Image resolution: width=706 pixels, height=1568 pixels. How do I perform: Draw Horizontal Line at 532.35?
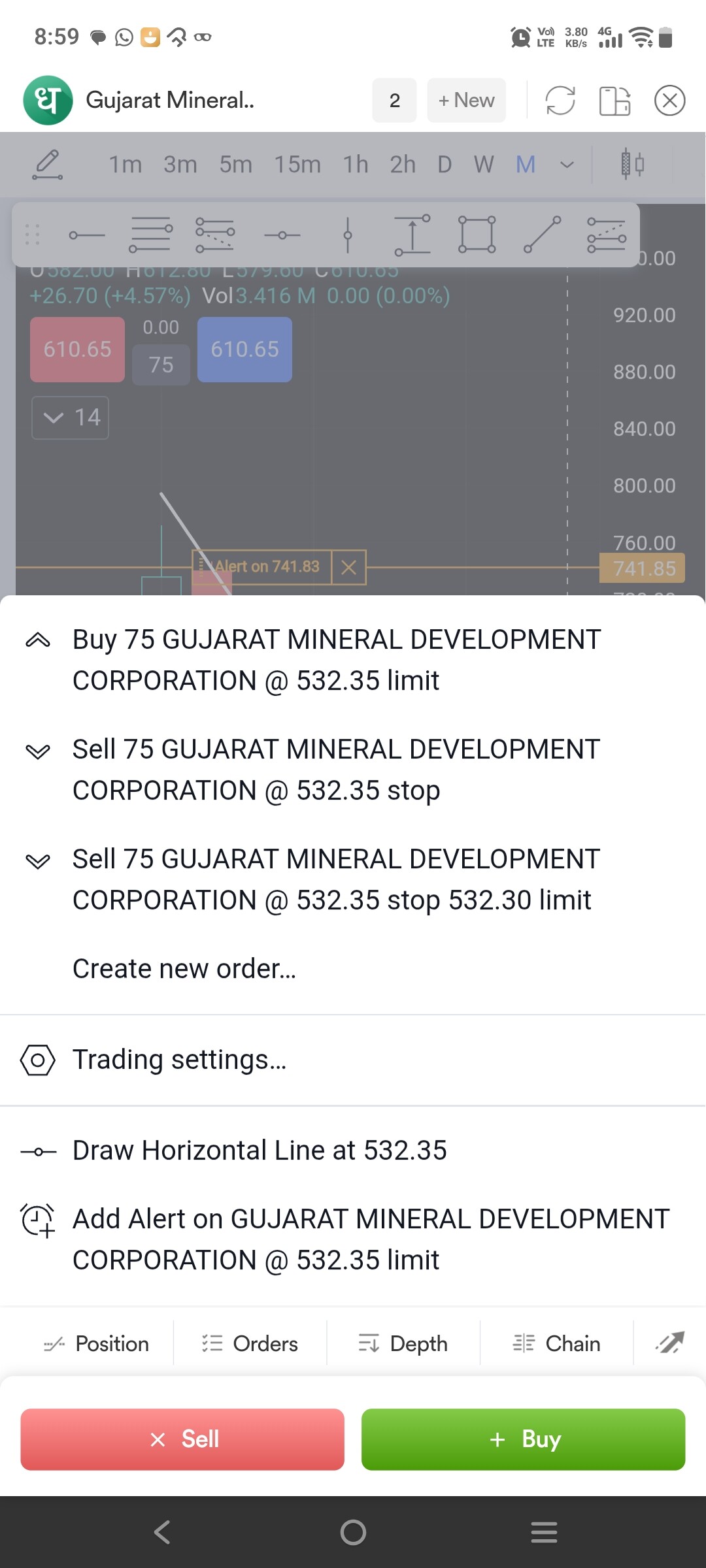353,1151
